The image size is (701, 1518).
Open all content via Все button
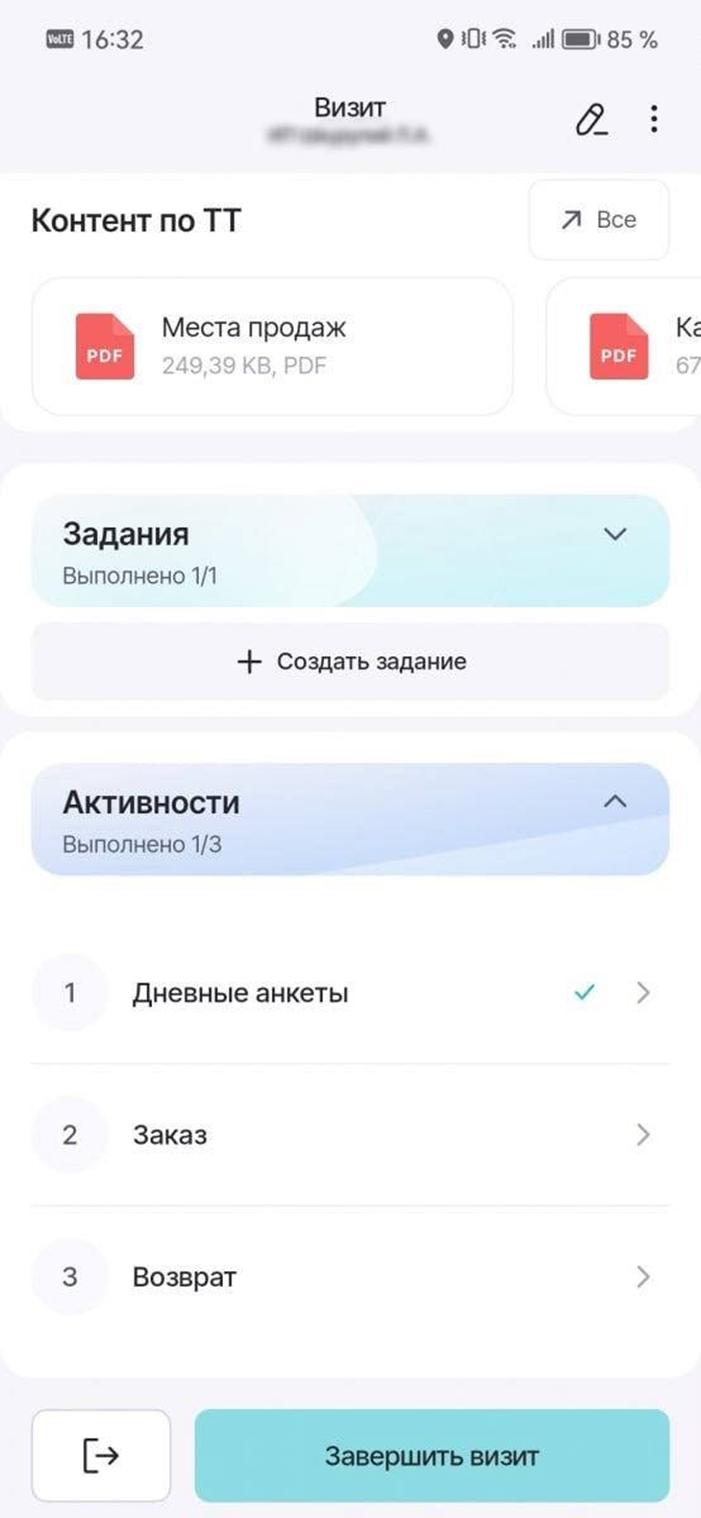[x=599, y=220]
